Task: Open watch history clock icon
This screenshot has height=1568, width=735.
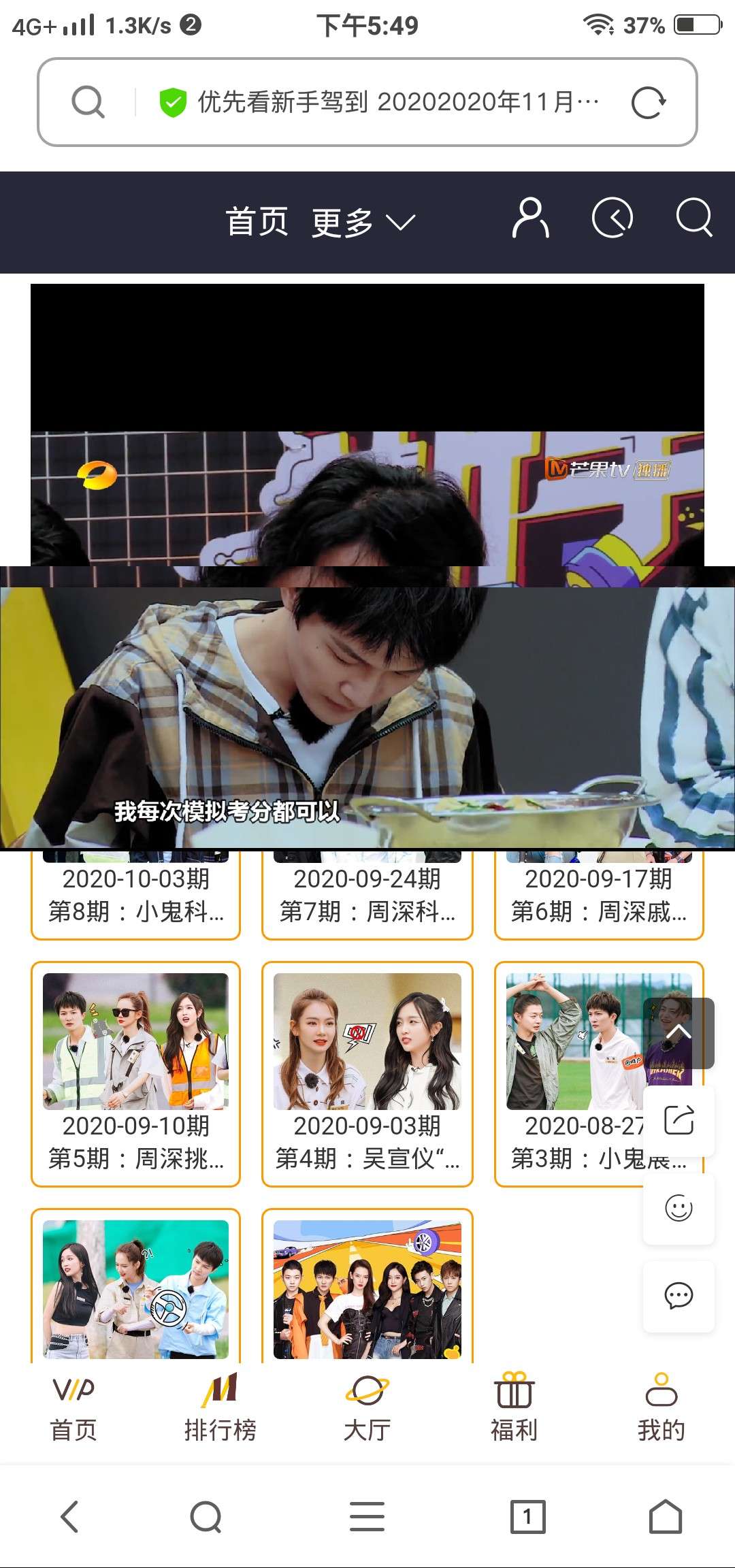Action: pyautogui.click(x=612, y=218)
